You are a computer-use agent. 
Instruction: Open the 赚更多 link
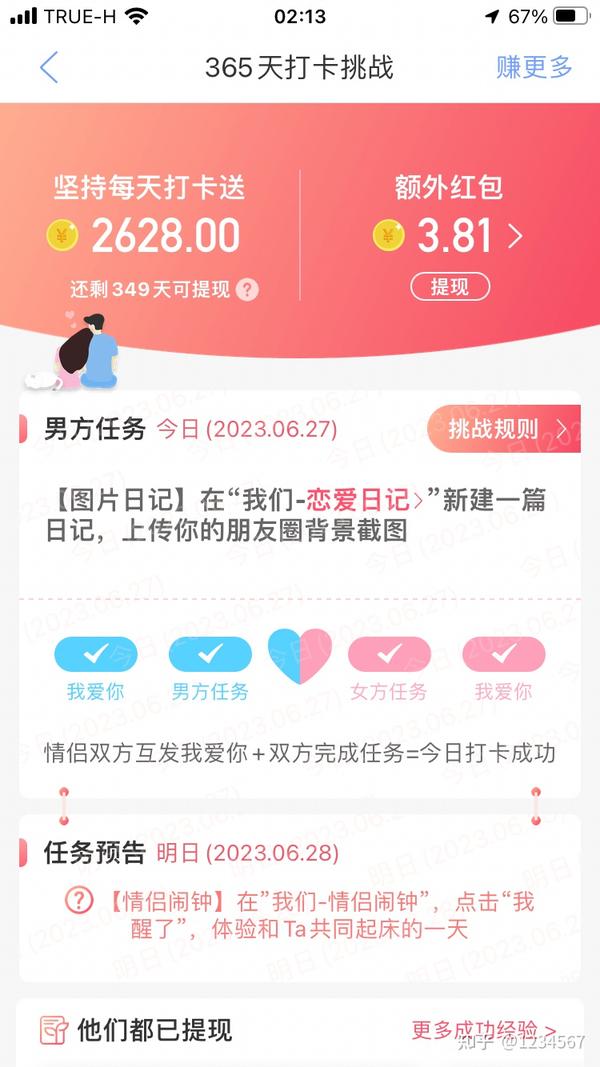pos(534,67)
